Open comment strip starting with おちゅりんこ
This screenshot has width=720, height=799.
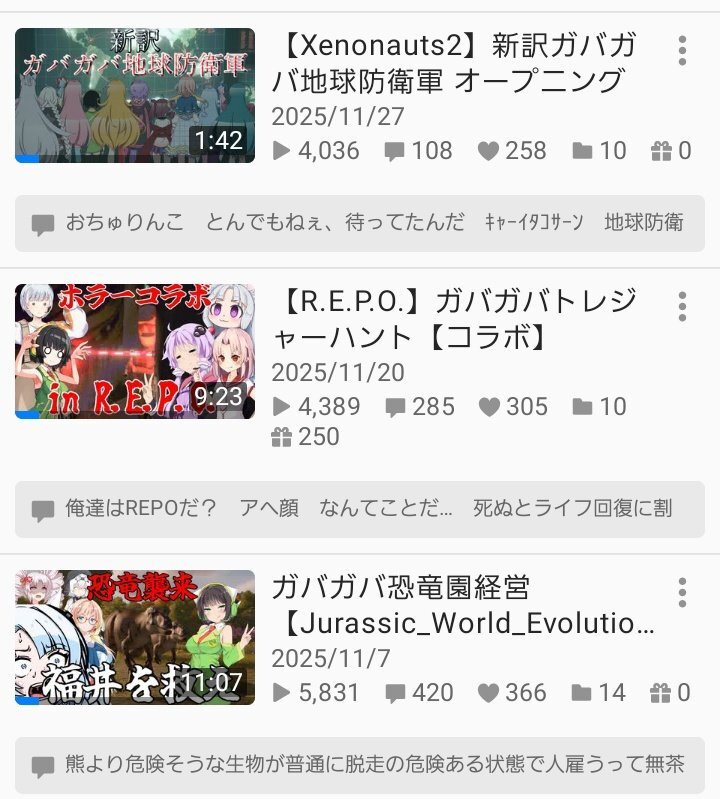point(360,223)
